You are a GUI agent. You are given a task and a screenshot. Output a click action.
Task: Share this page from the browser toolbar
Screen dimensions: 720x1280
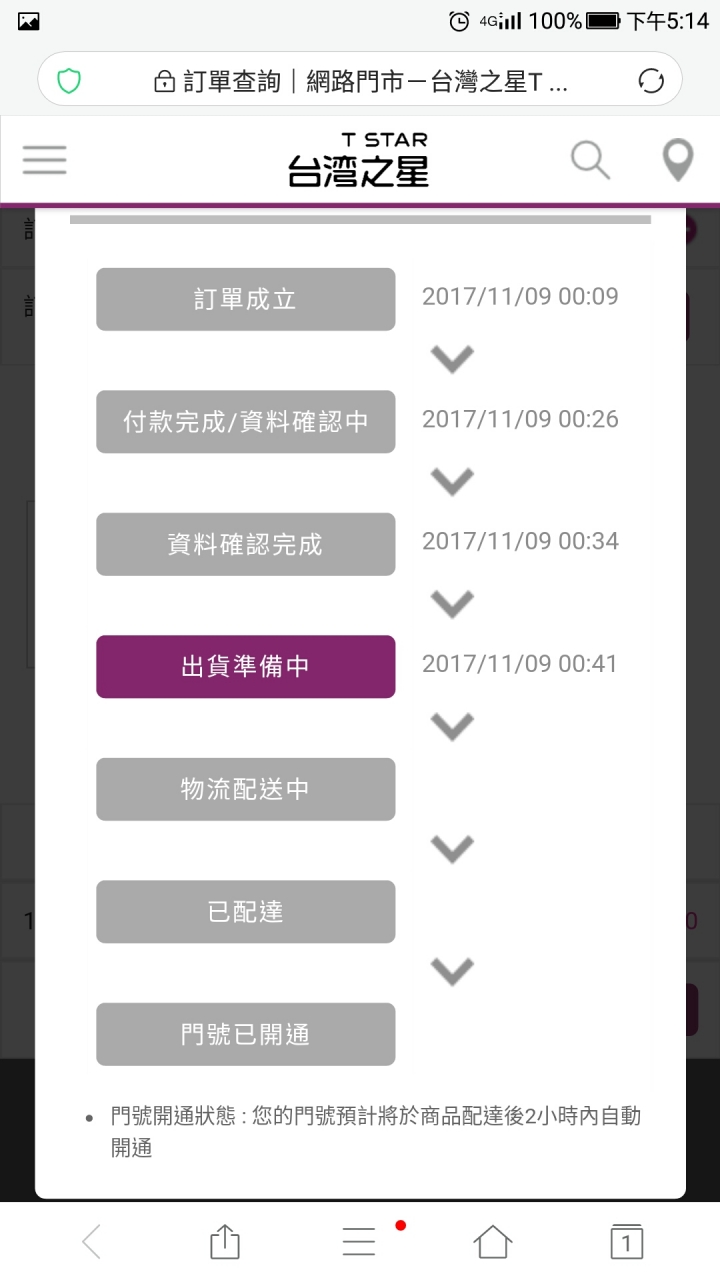[x=225, y=1242]
